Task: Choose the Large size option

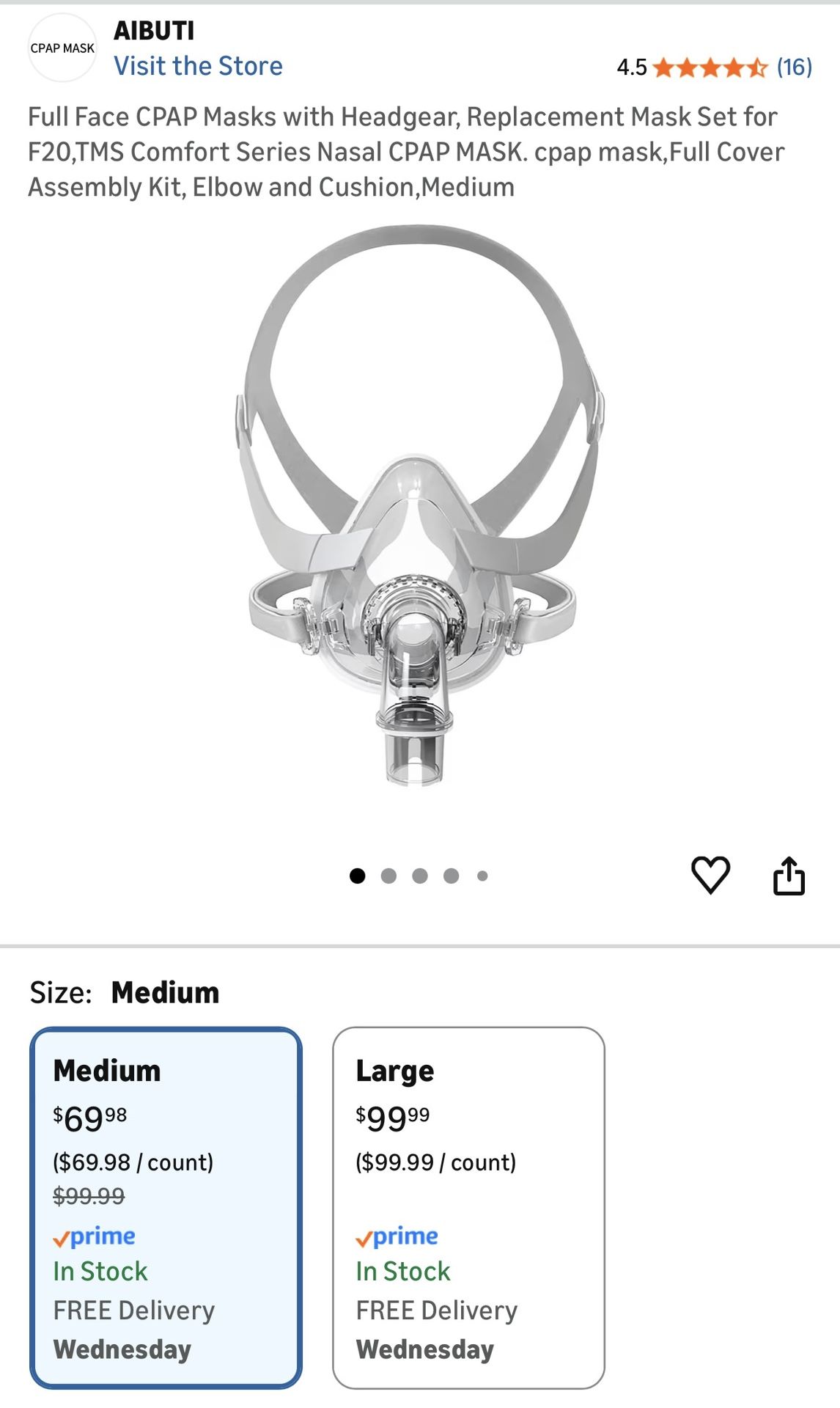Action: click(x=468, y=1207)
